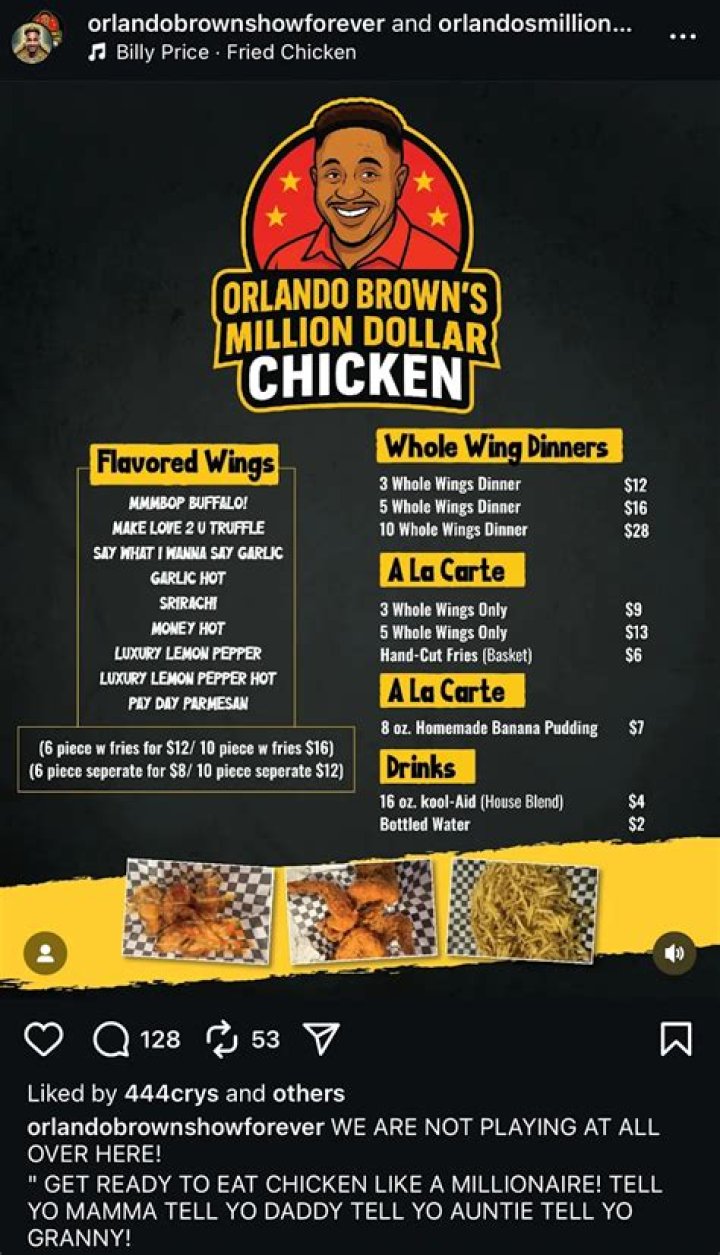Tap orlandobrownshowforever username in the caption
The width and height of the screenshot is (720, 1255).
(175, 1127)
